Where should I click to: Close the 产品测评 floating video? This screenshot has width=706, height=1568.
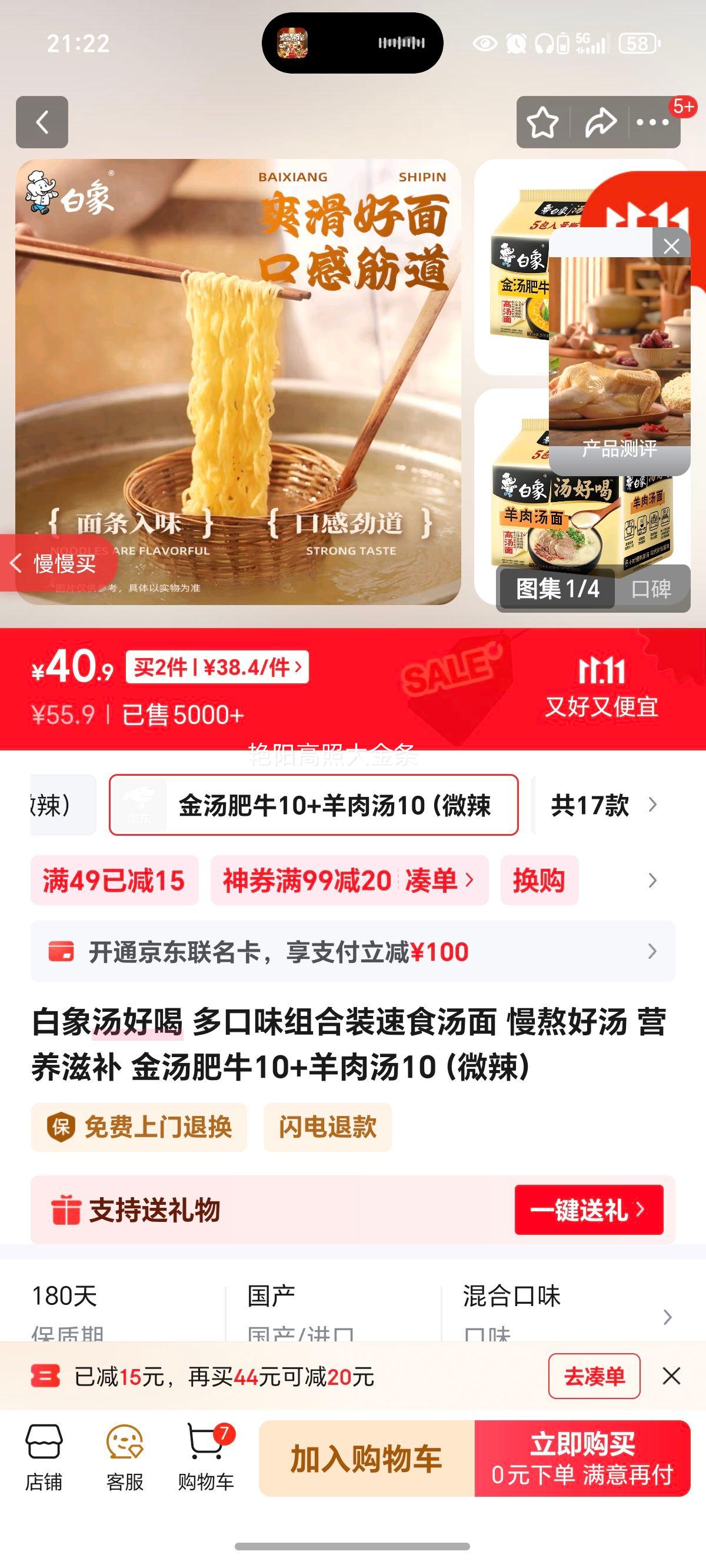(671, 247)
